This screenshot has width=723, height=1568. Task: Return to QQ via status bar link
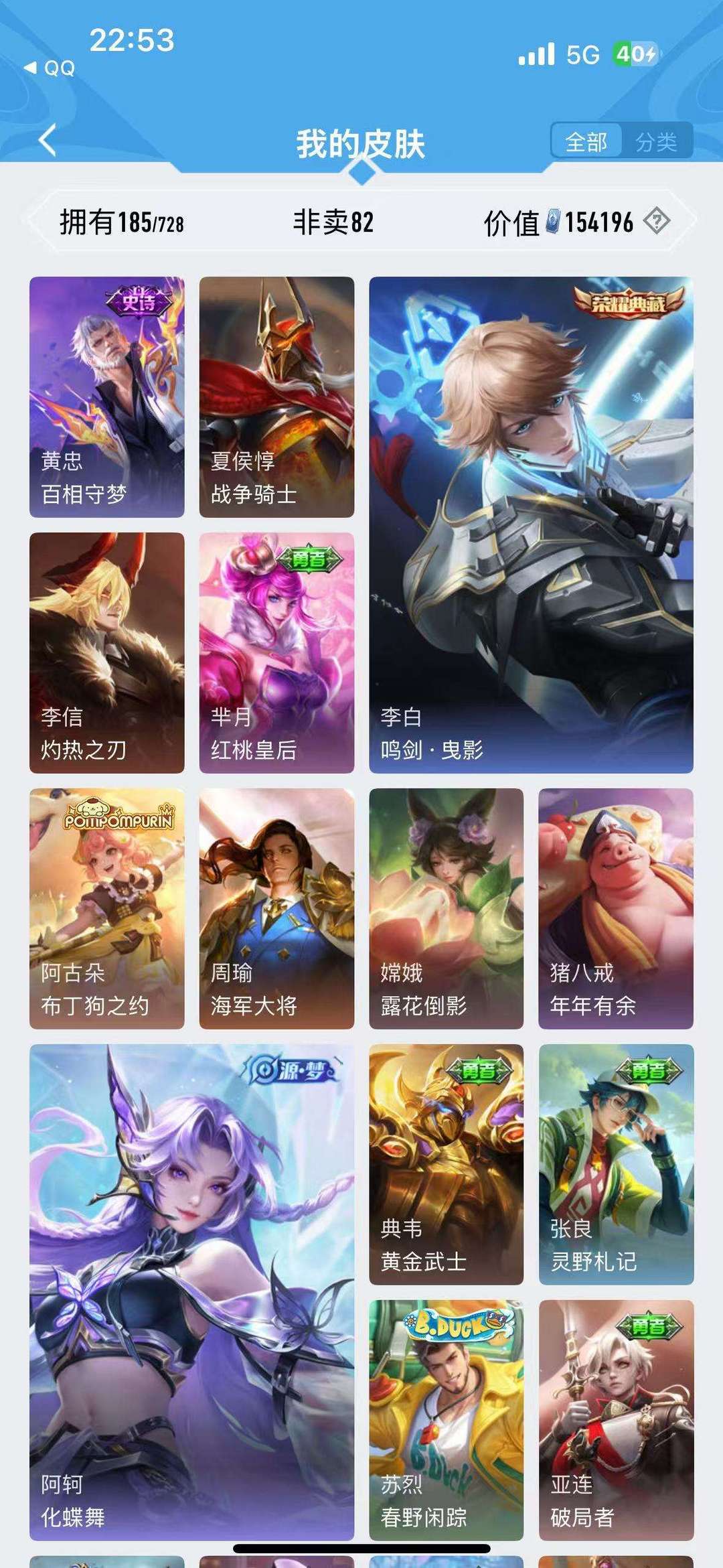click(x=50, y=68)
